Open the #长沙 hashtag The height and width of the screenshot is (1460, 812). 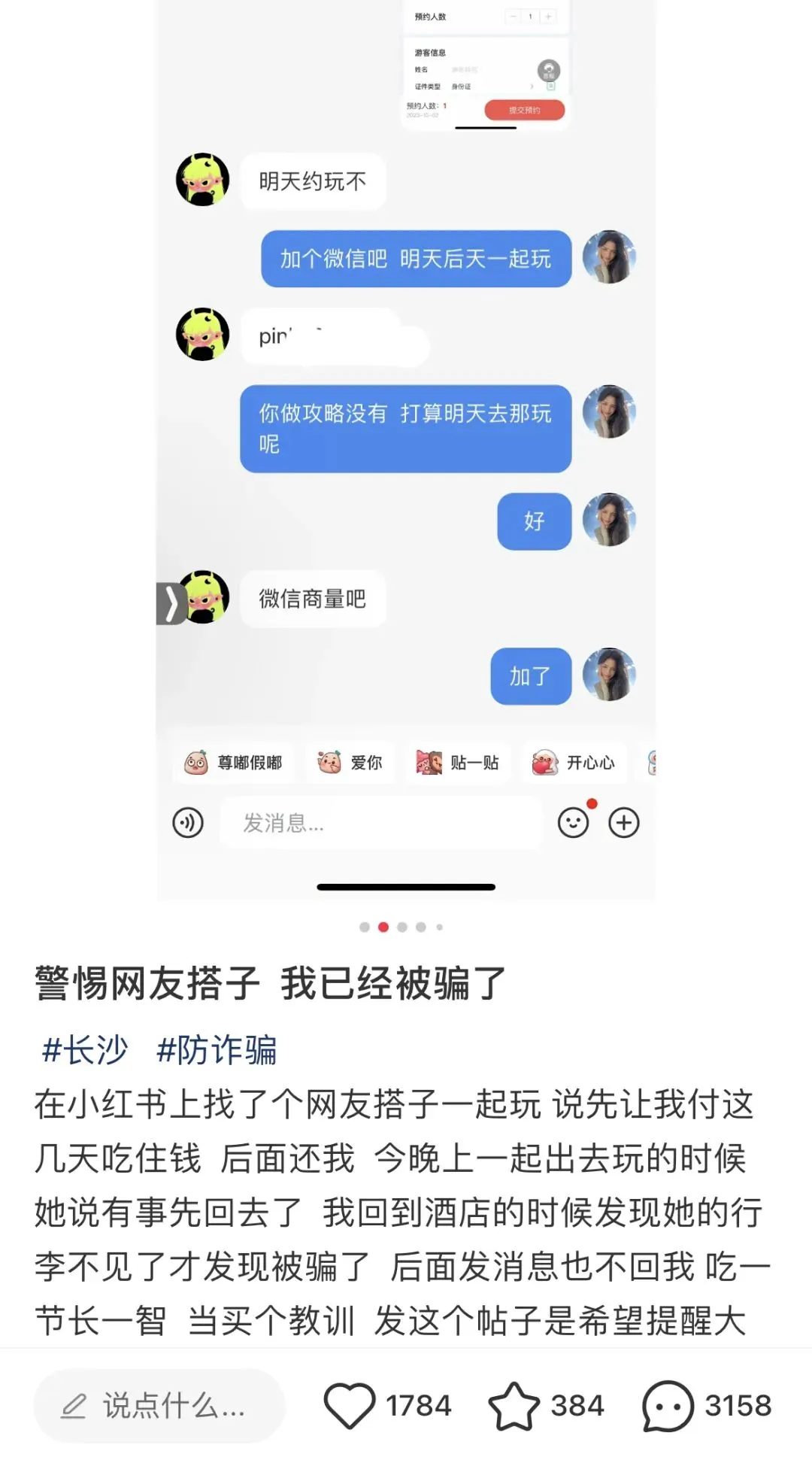(85, 1049)
